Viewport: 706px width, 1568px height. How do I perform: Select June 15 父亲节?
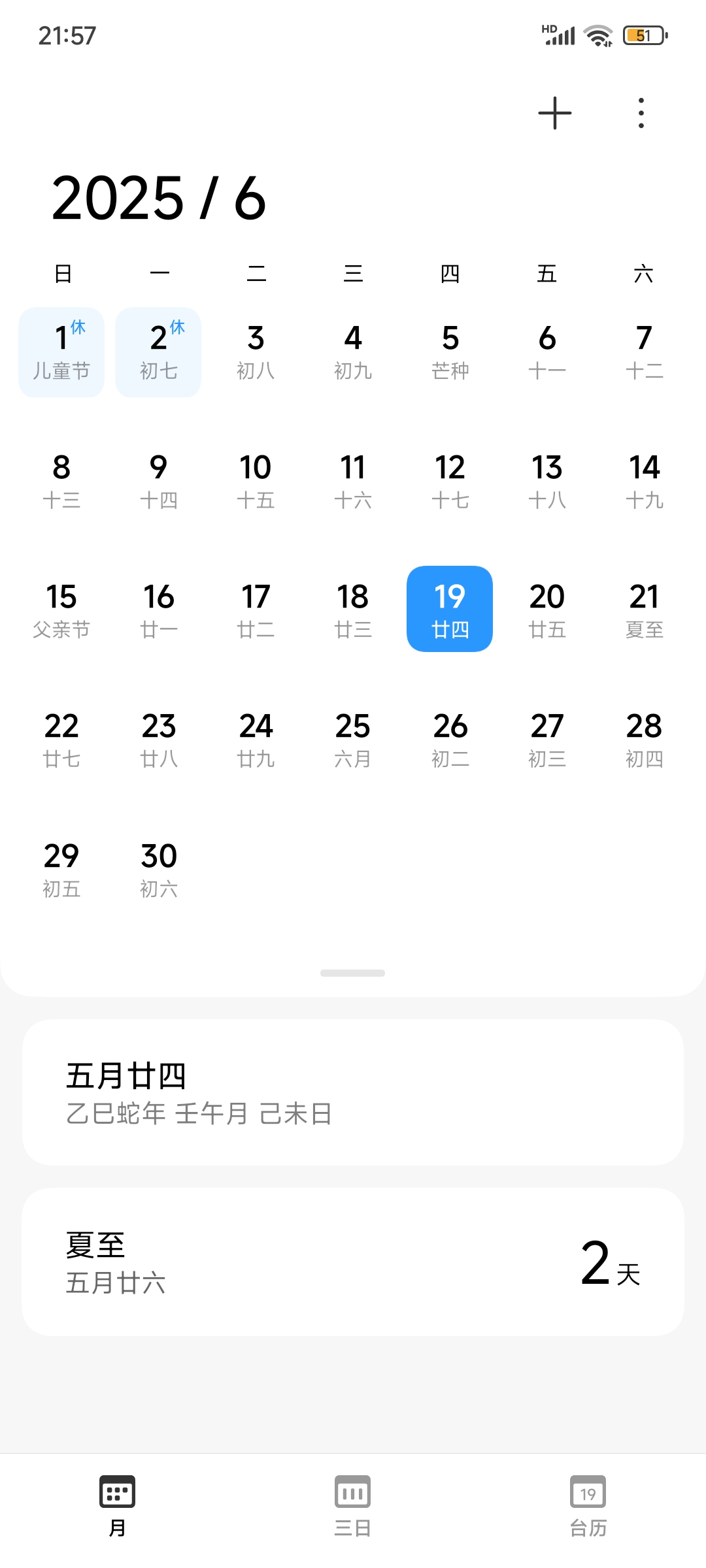click(61, 610)
